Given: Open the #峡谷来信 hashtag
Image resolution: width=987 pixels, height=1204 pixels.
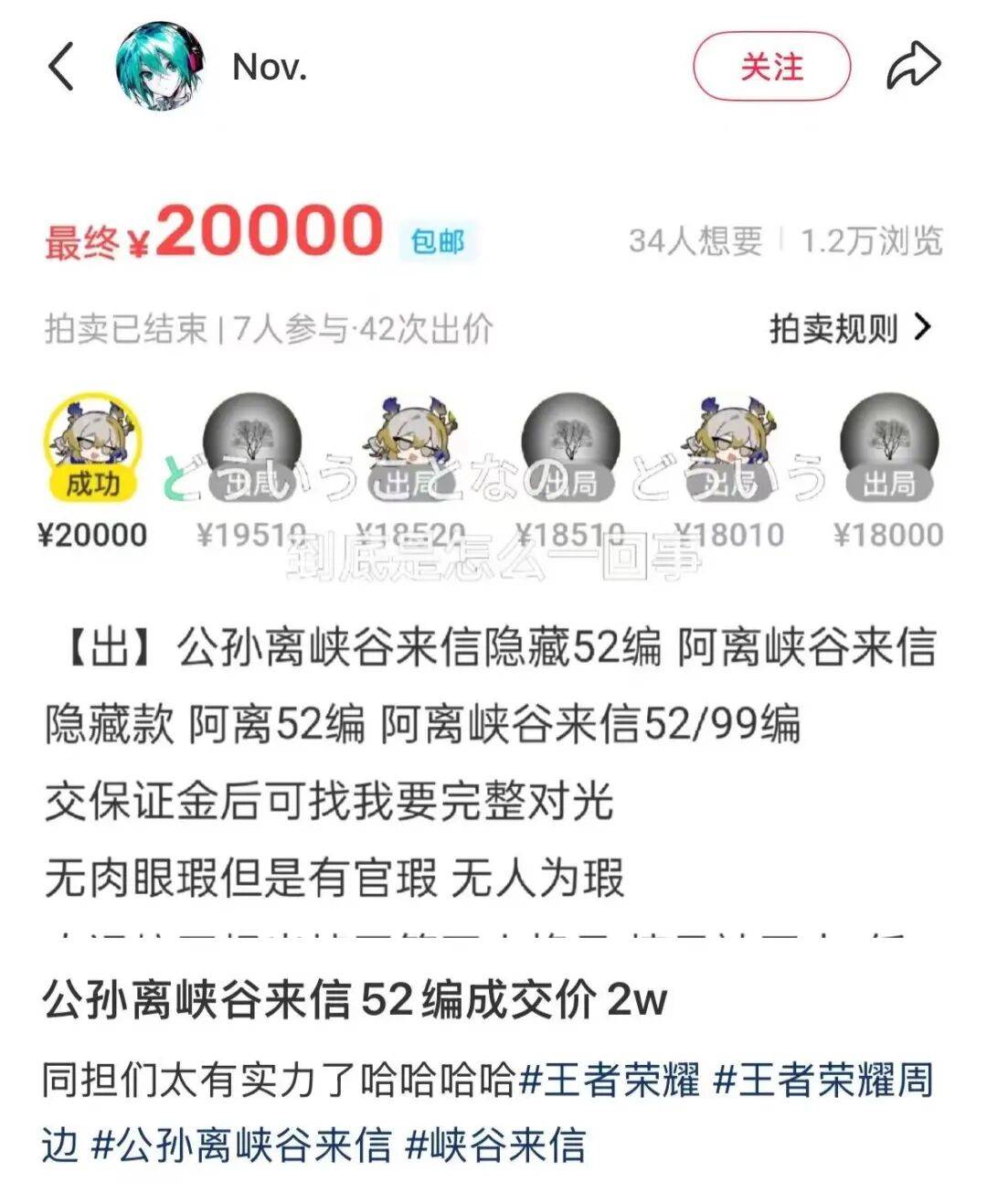Looking at the screenshot, I should click(494, 1145).
